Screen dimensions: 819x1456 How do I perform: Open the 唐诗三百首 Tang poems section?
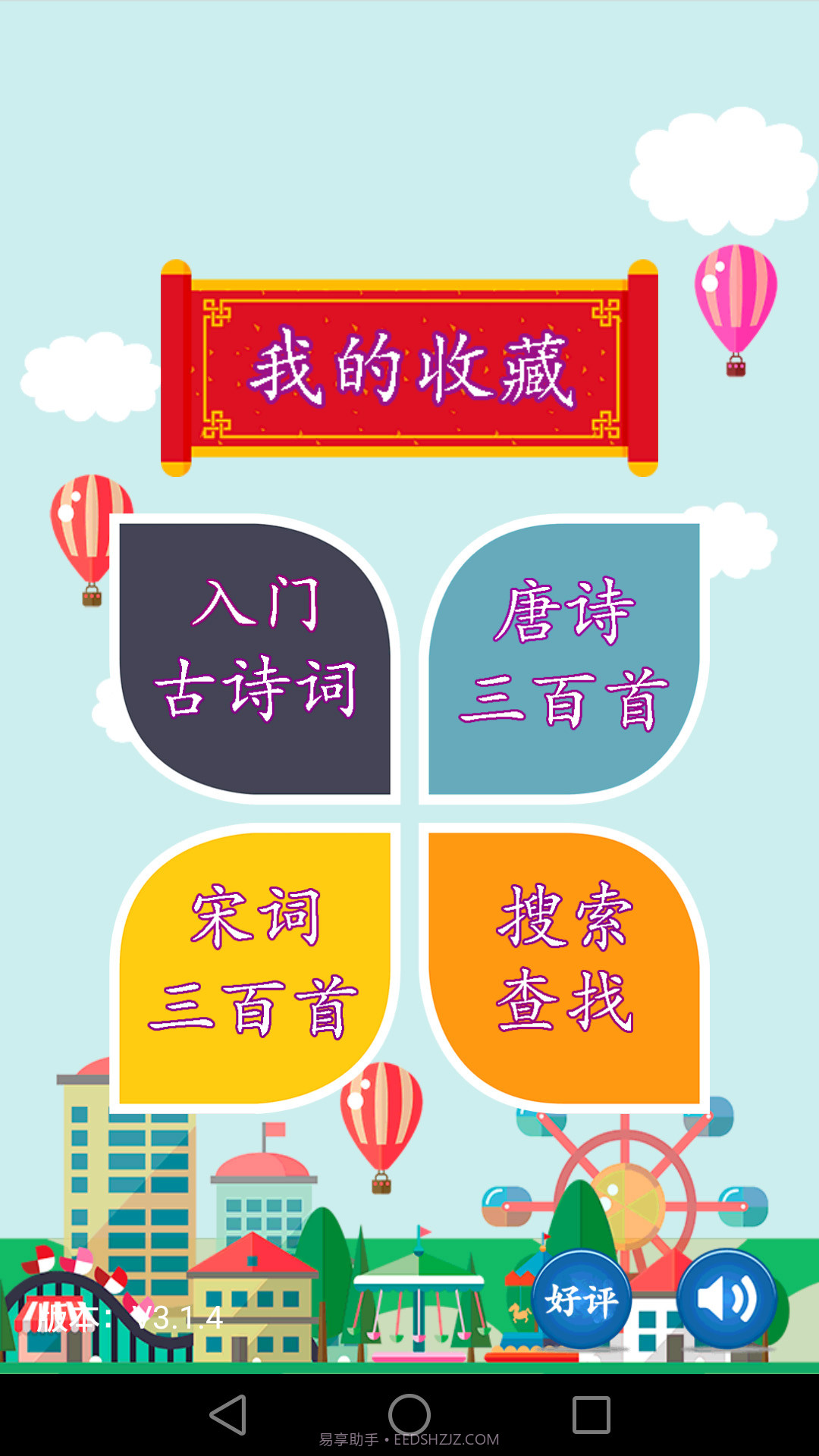pyautogui.click(x=565, y=652)
